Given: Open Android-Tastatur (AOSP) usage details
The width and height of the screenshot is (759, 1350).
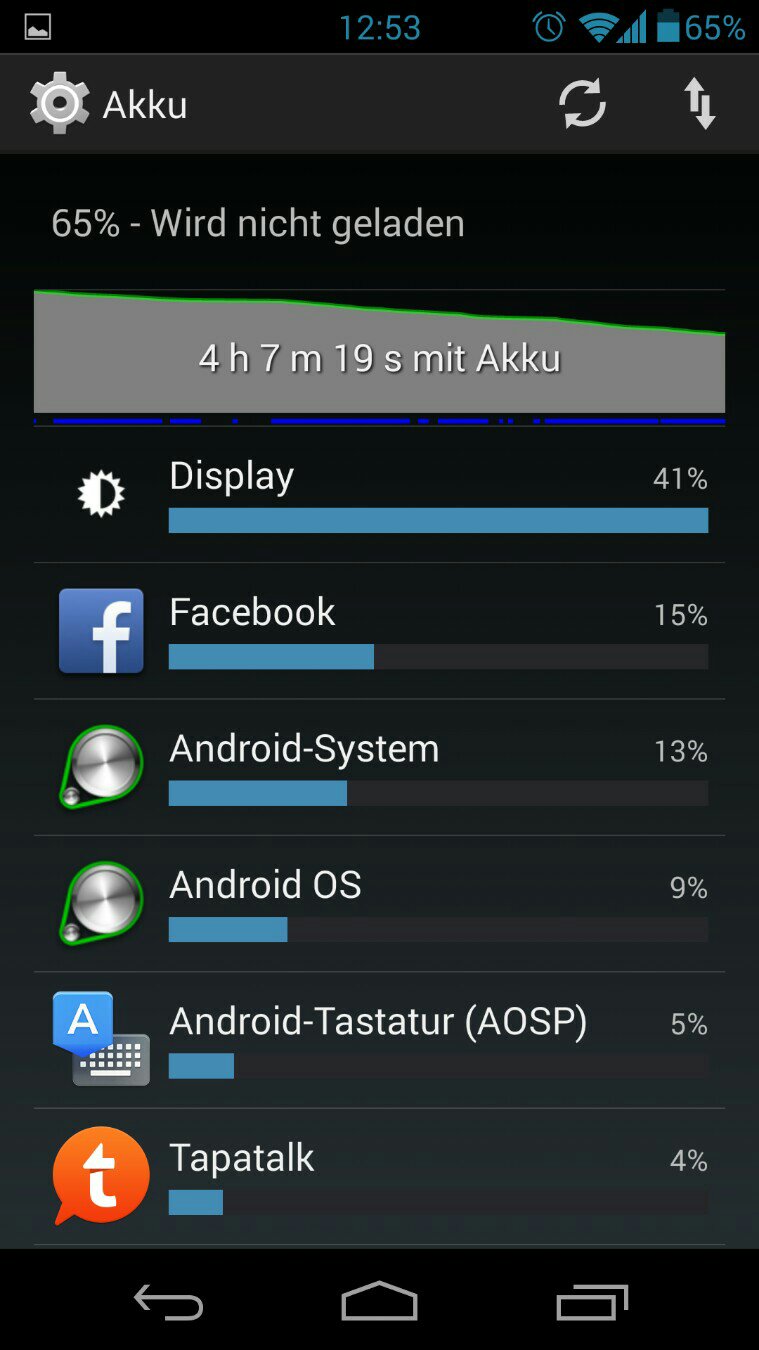Looking at the screenshot, I should coord(379,1040).
